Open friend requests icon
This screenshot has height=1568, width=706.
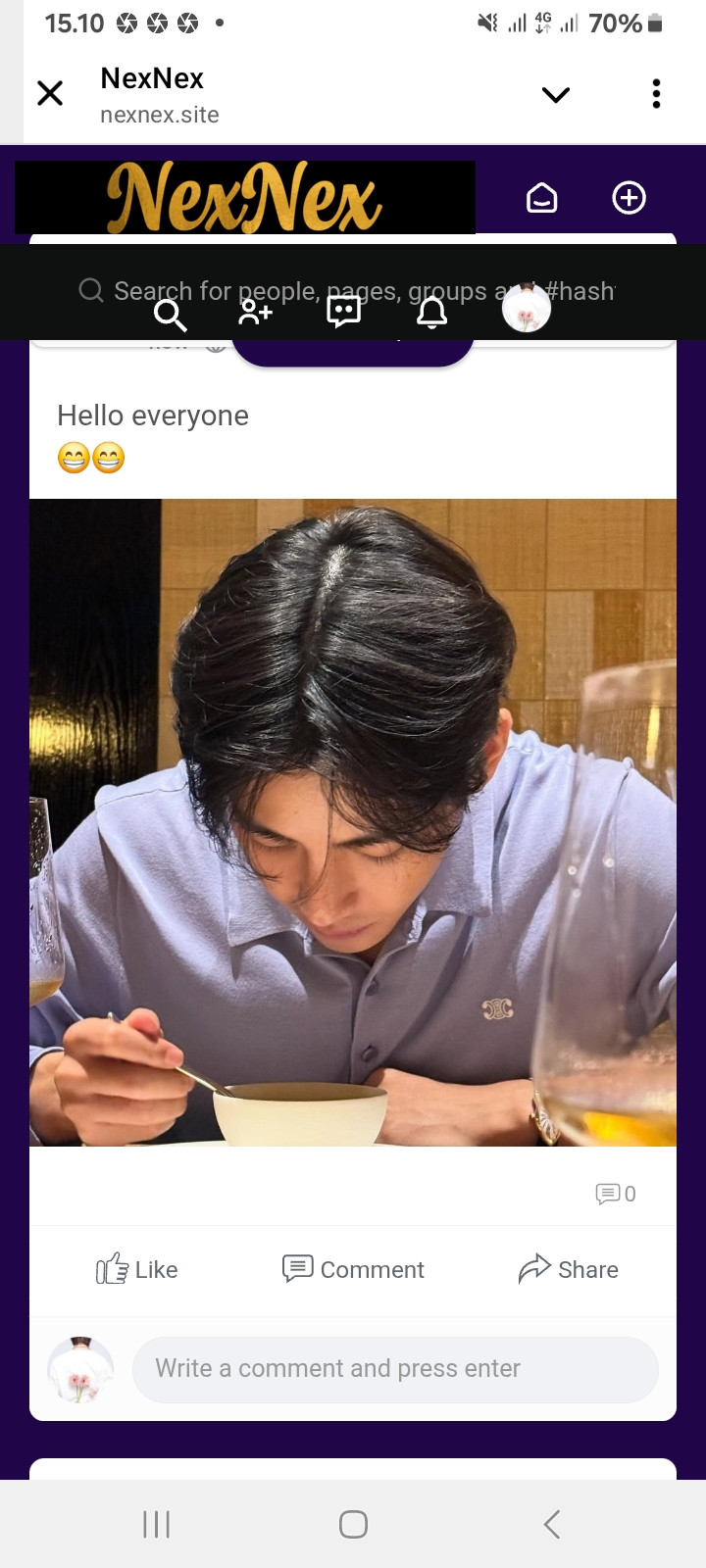(255, 312)
